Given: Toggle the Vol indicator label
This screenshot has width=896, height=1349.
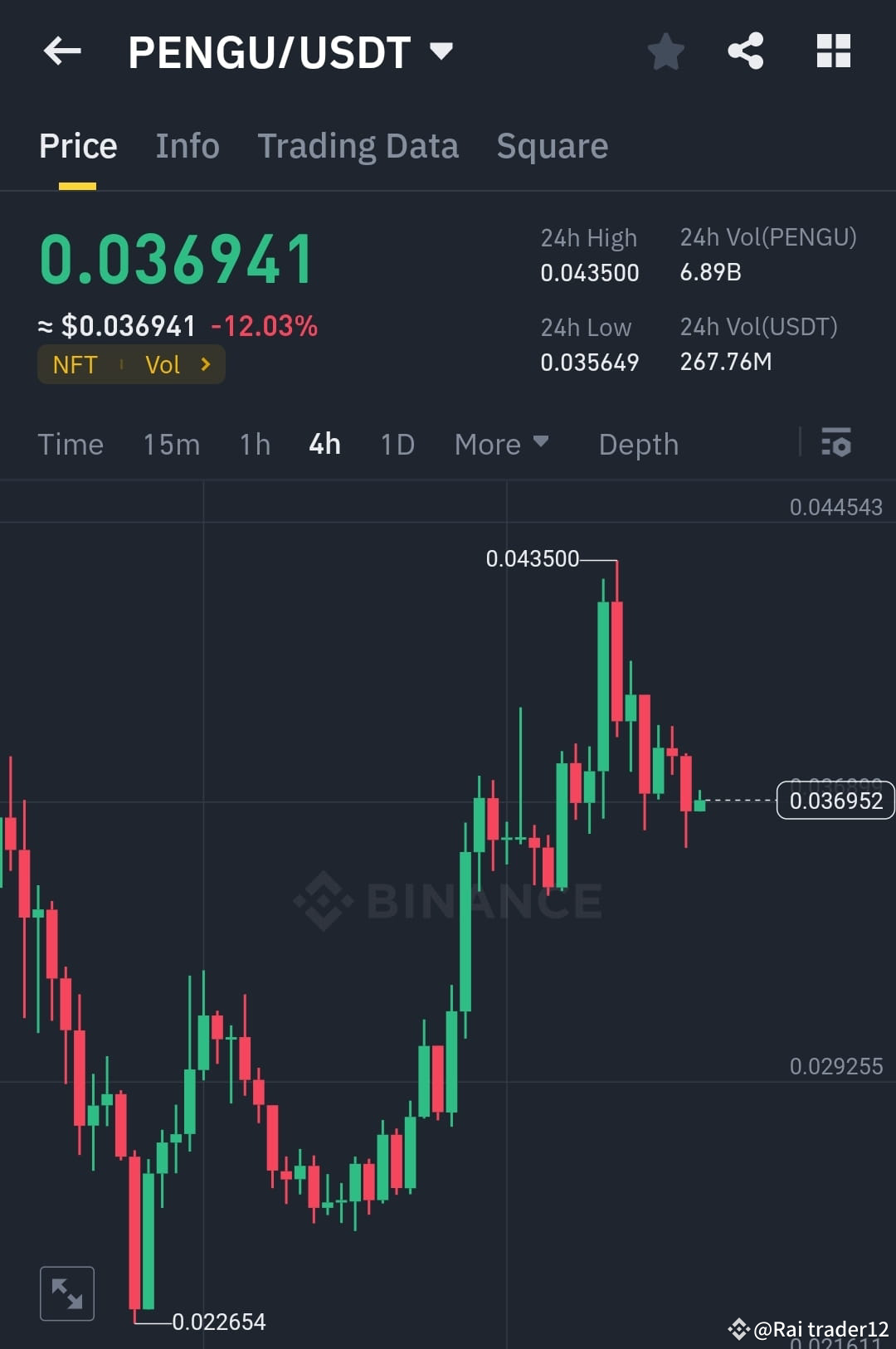Looking at the screenshot, I should (x=163, y=364).
